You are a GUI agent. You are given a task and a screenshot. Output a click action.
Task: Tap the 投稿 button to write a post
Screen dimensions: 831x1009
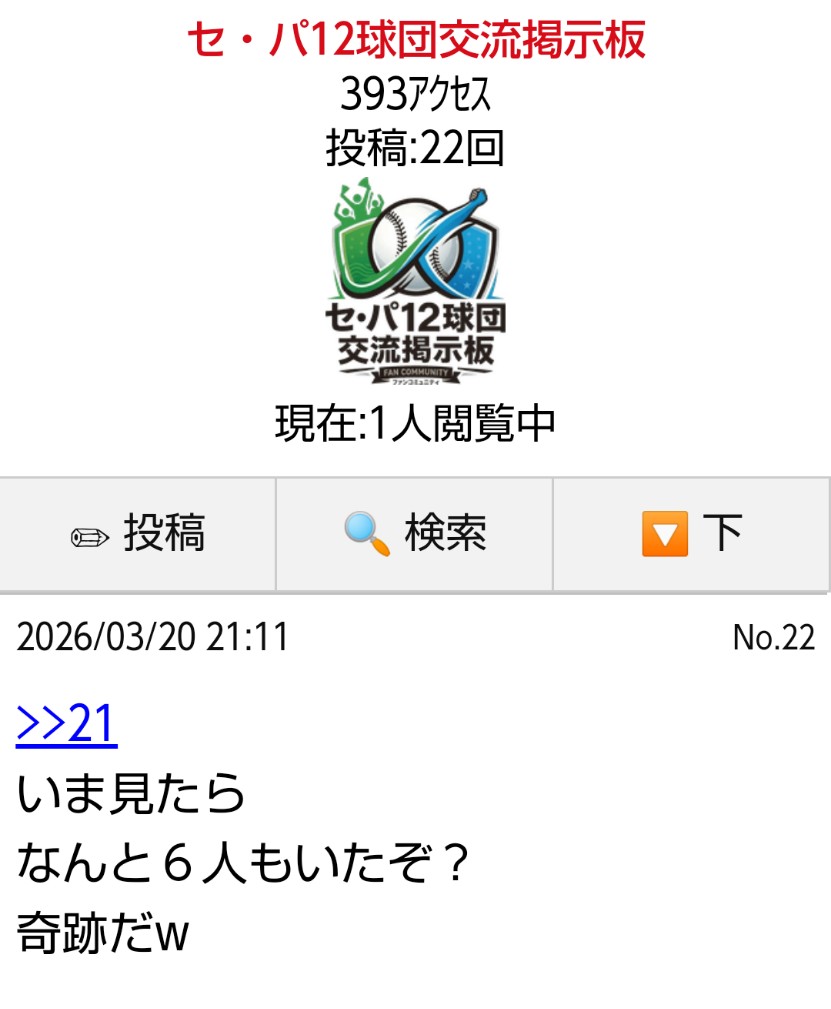pos(138,534)
